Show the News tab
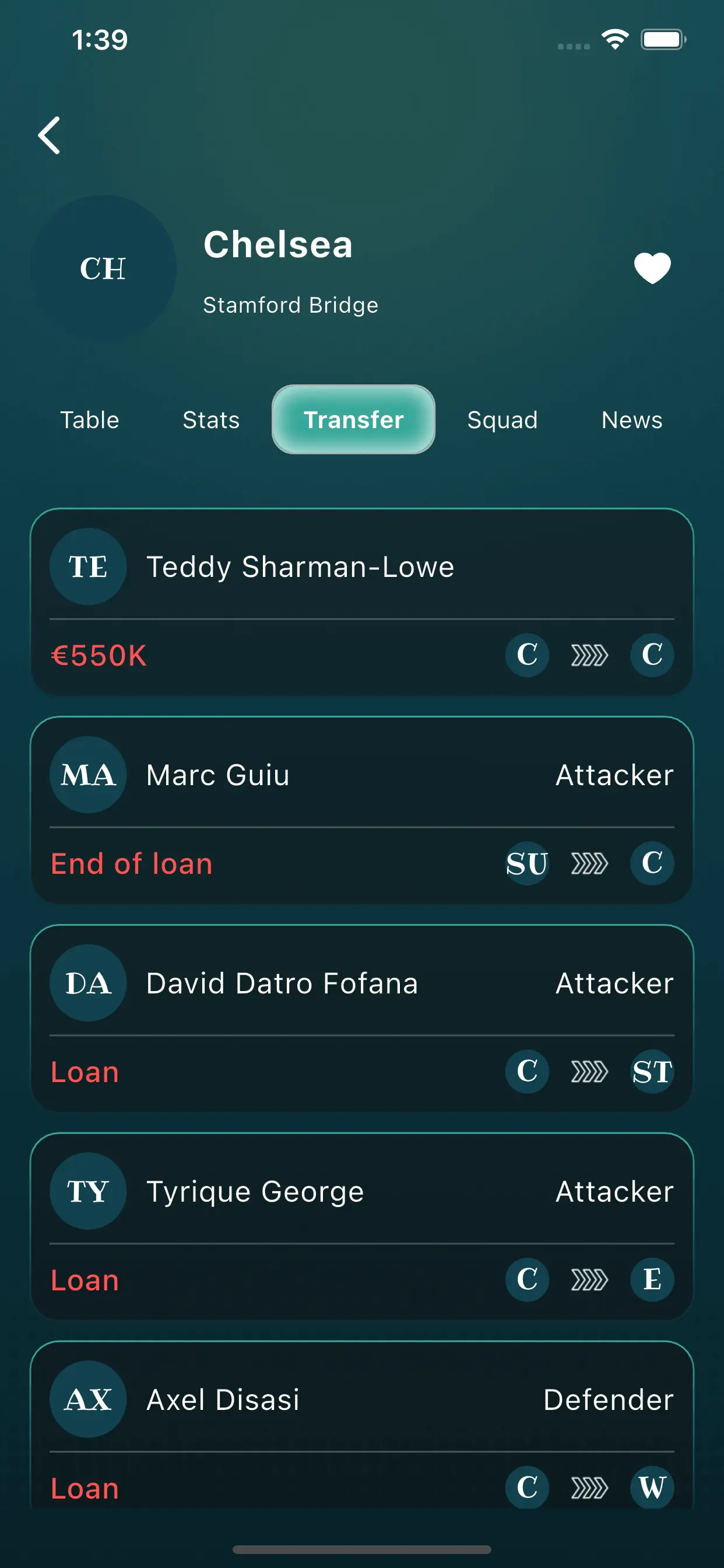This screenshot has width=724, height=1568. [631, 420]
